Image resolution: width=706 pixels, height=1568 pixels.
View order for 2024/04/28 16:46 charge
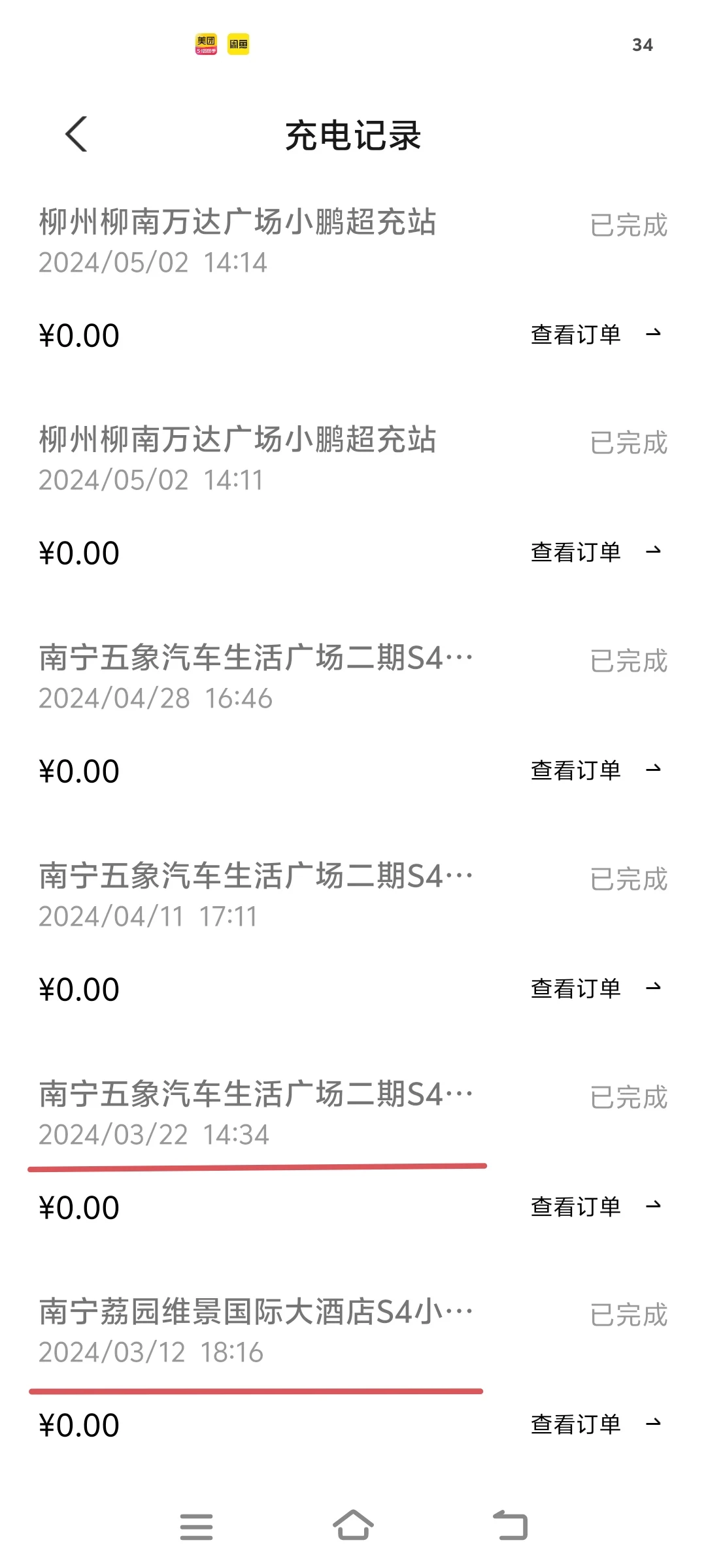[596, 770]
